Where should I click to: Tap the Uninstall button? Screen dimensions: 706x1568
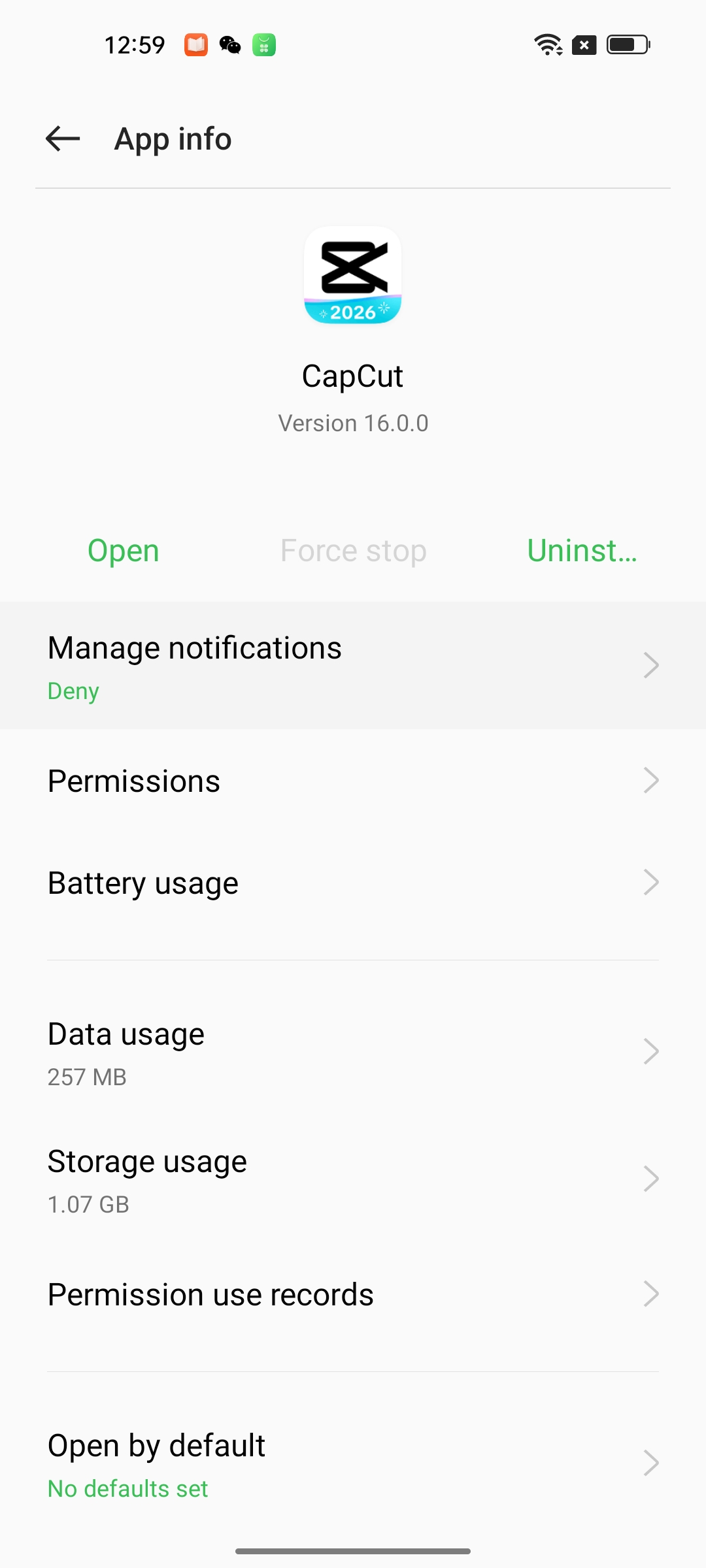pos(582,551)
